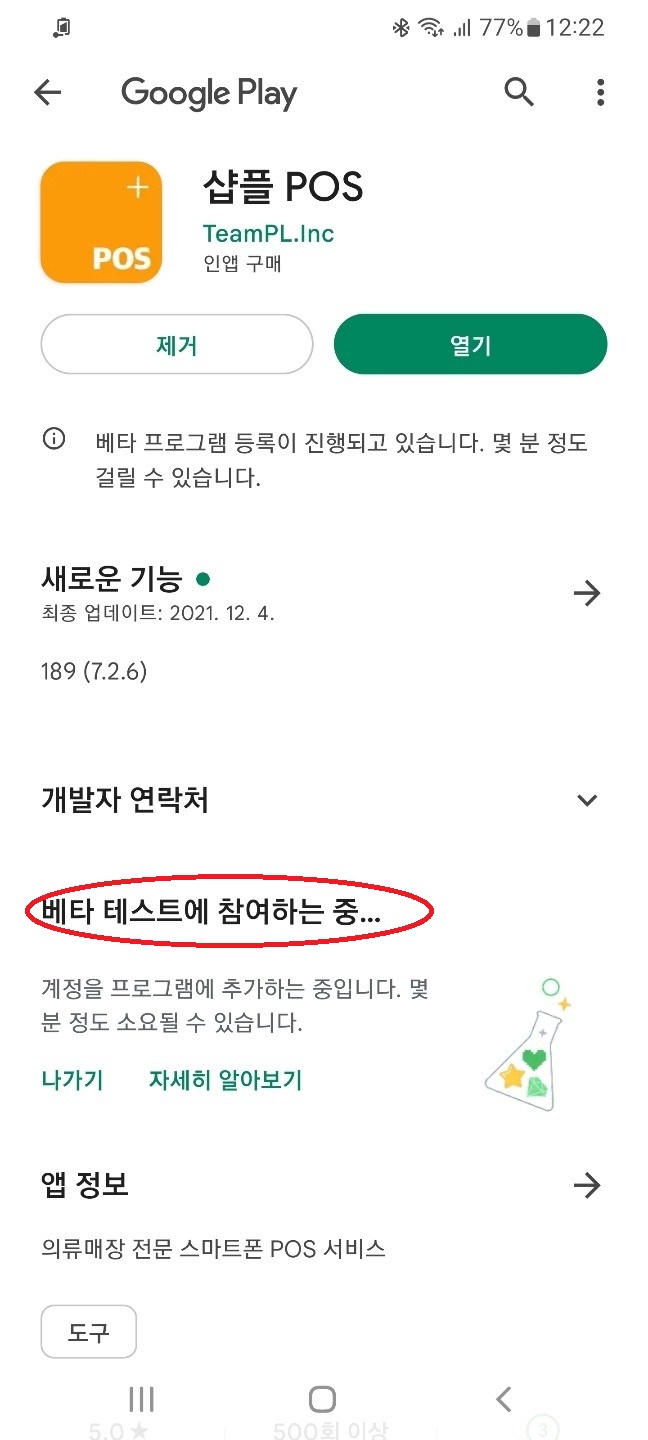Tap the 제거 button to uninstall

(177, 345)
